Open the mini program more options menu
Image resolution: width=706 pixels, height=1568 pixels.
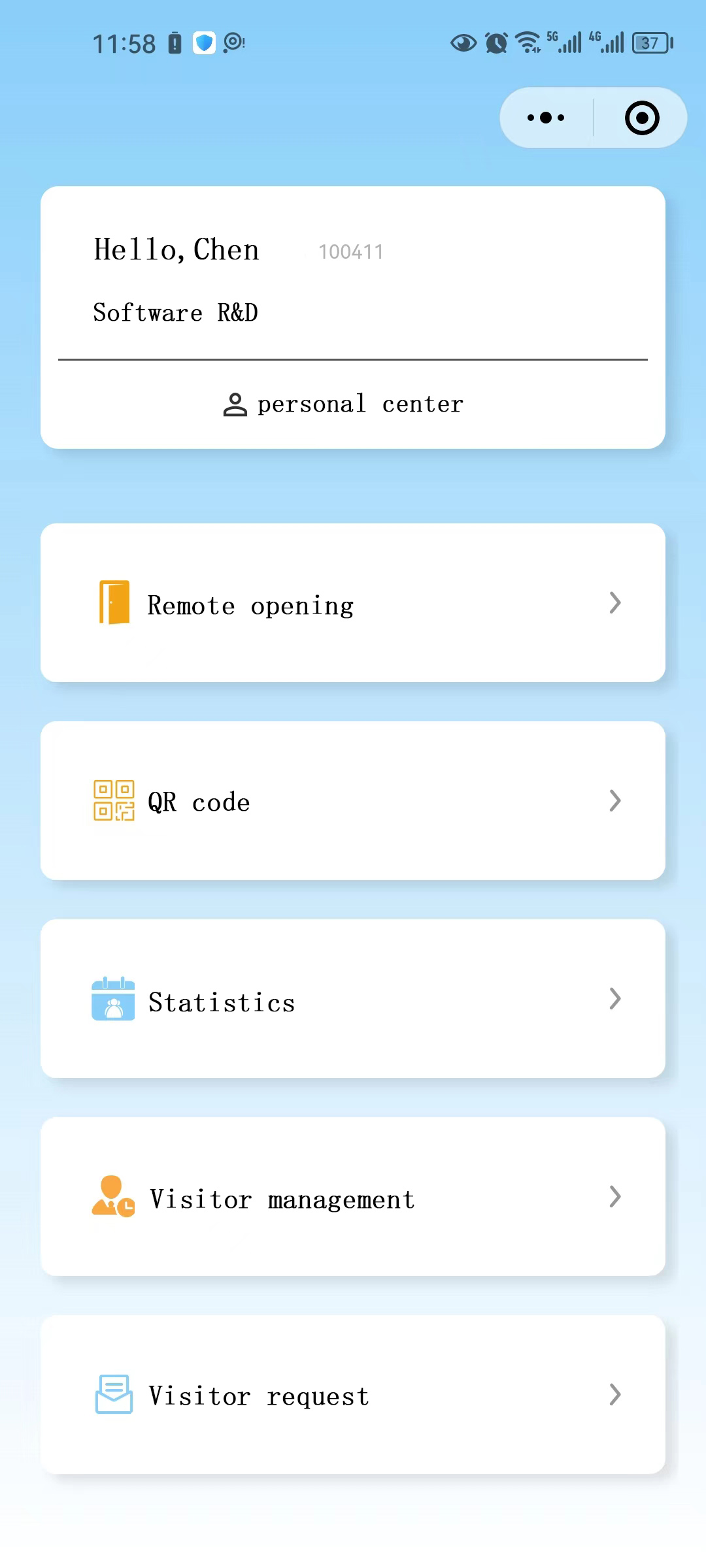546,118
